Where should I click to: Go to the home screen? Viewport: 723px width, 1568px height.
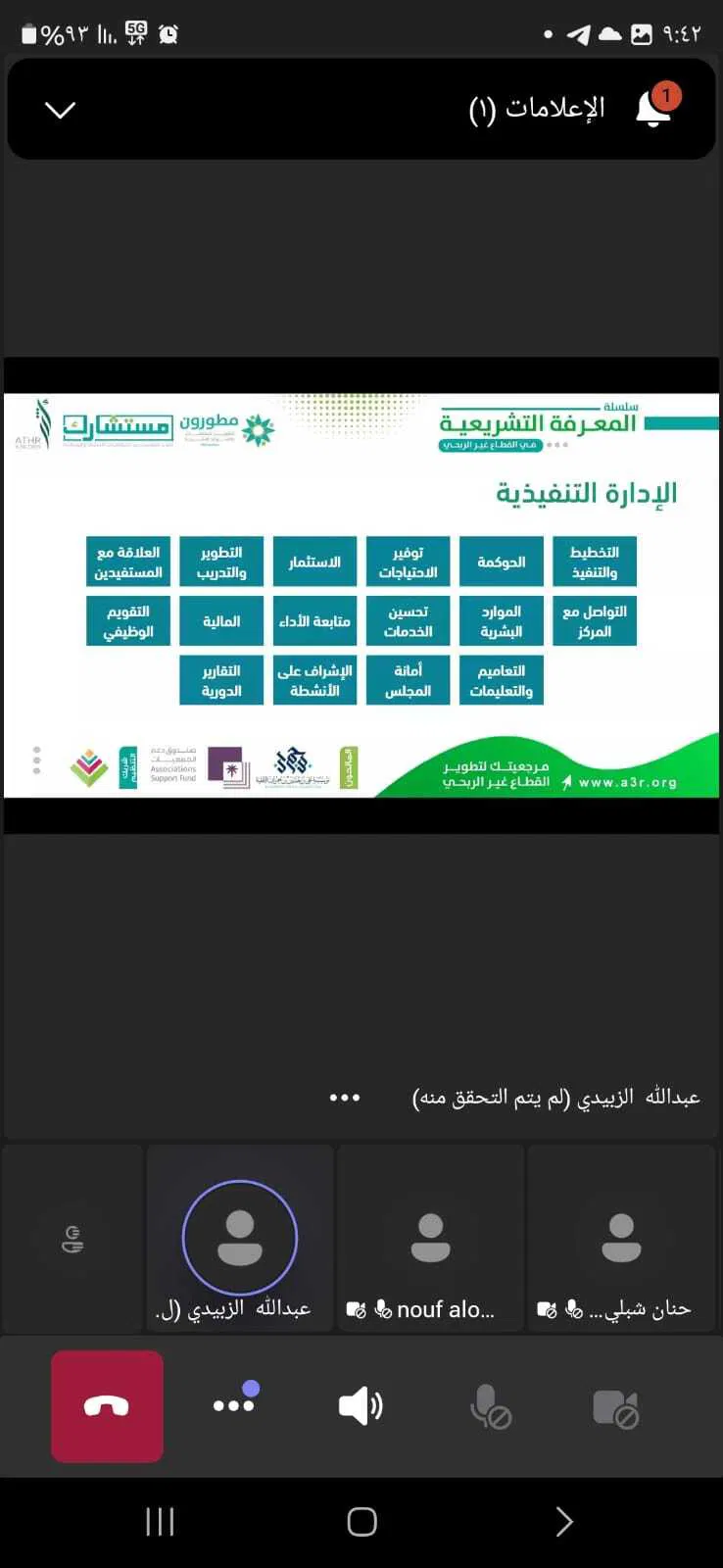tap(361, 1521)
